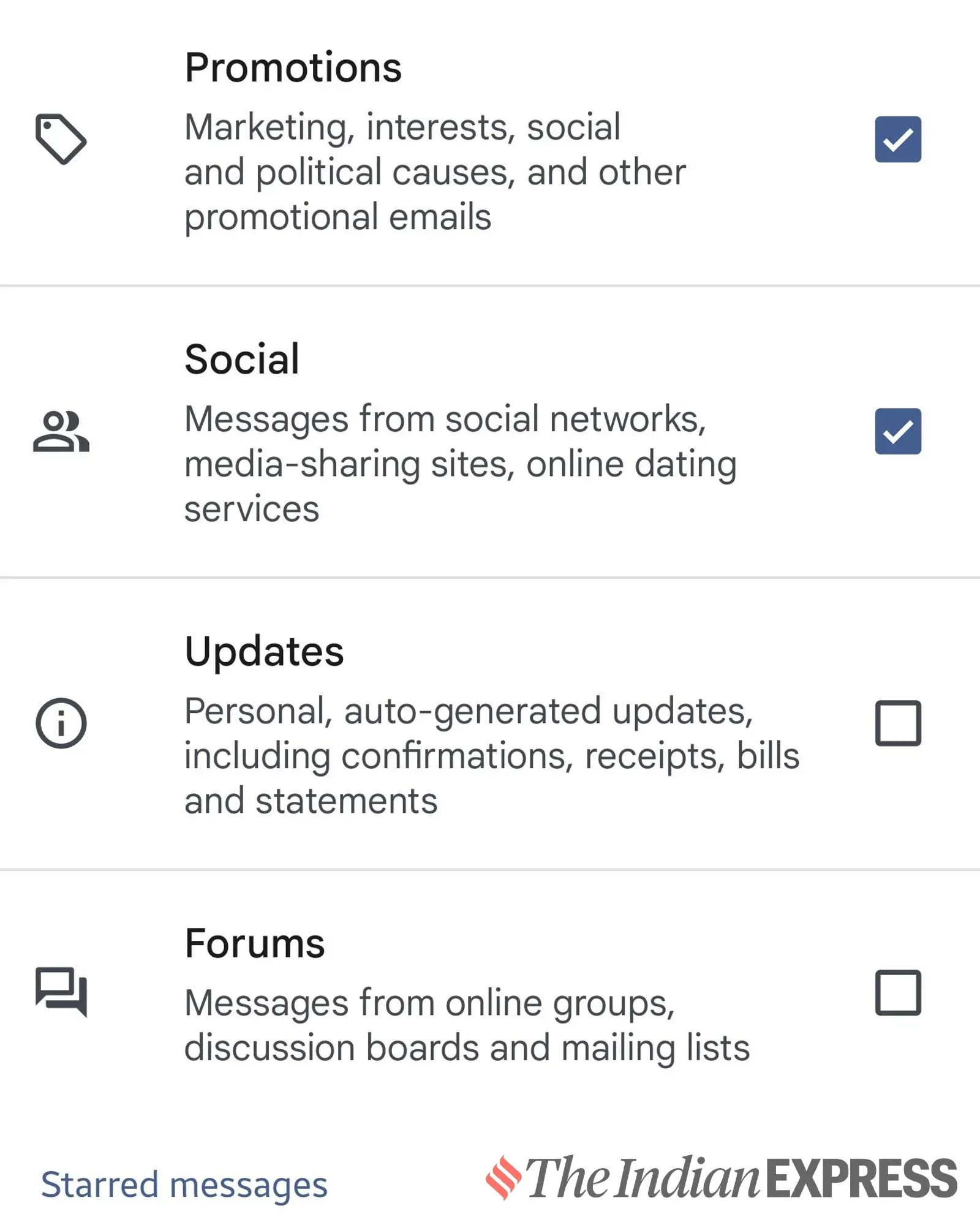
Task: Click the contacts icon beside Social category
Action: click(x=61, y=432)
